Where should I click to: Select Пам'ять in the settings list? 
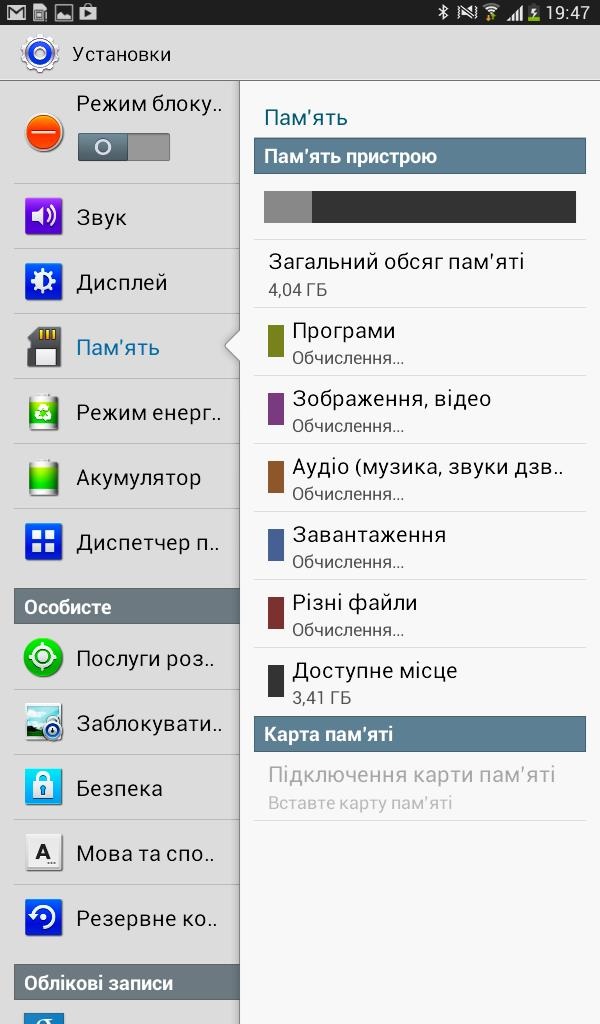click(120, 348)
